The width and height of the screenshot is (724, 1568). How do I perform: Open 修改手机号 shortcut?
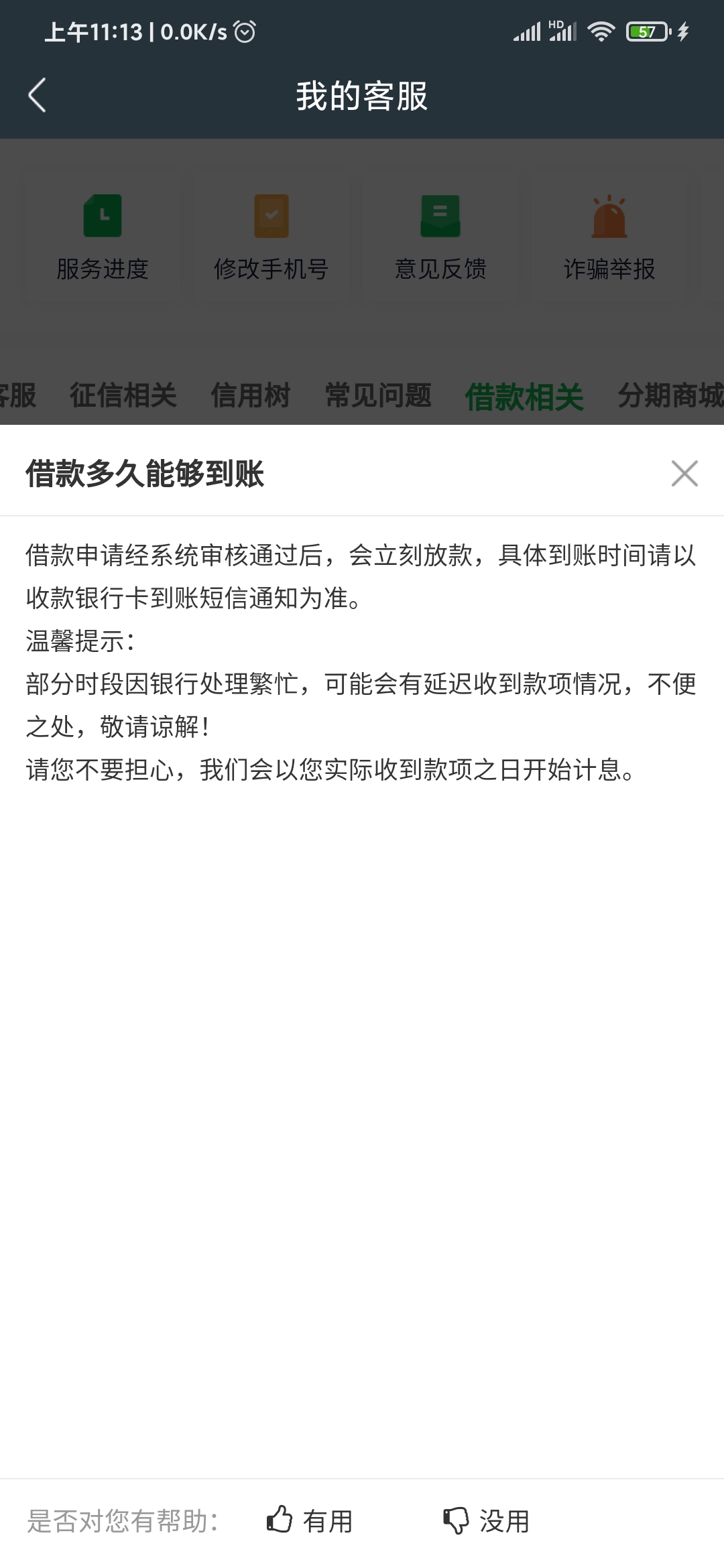coord(271,236)
